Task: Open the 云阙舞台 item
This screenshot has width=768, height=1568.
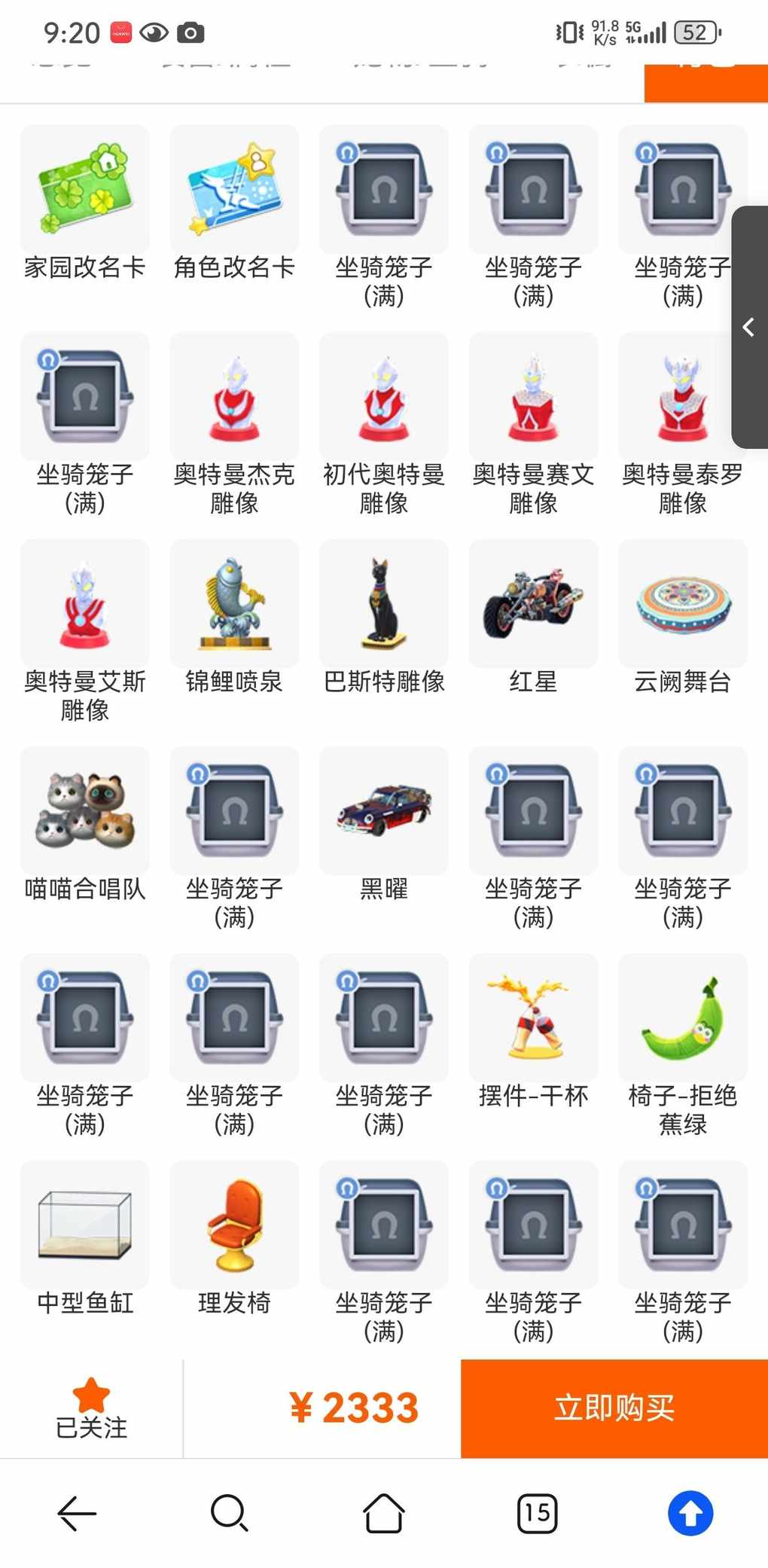Action: [x=683, y=618]
